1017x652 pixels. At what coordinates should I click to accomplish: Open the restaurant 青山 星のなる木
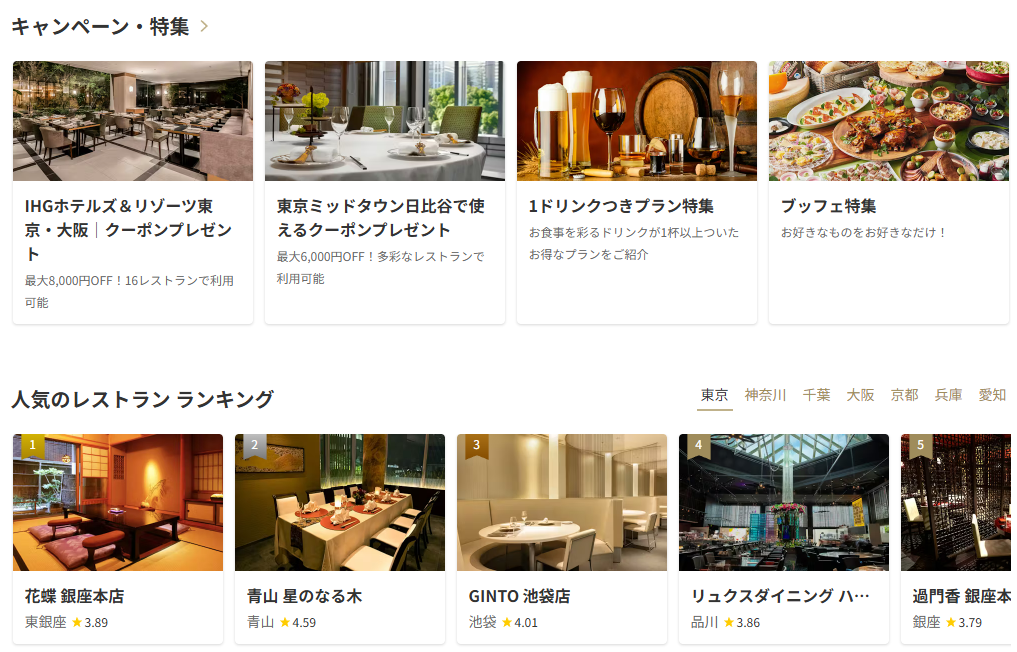tap(340, 538)
